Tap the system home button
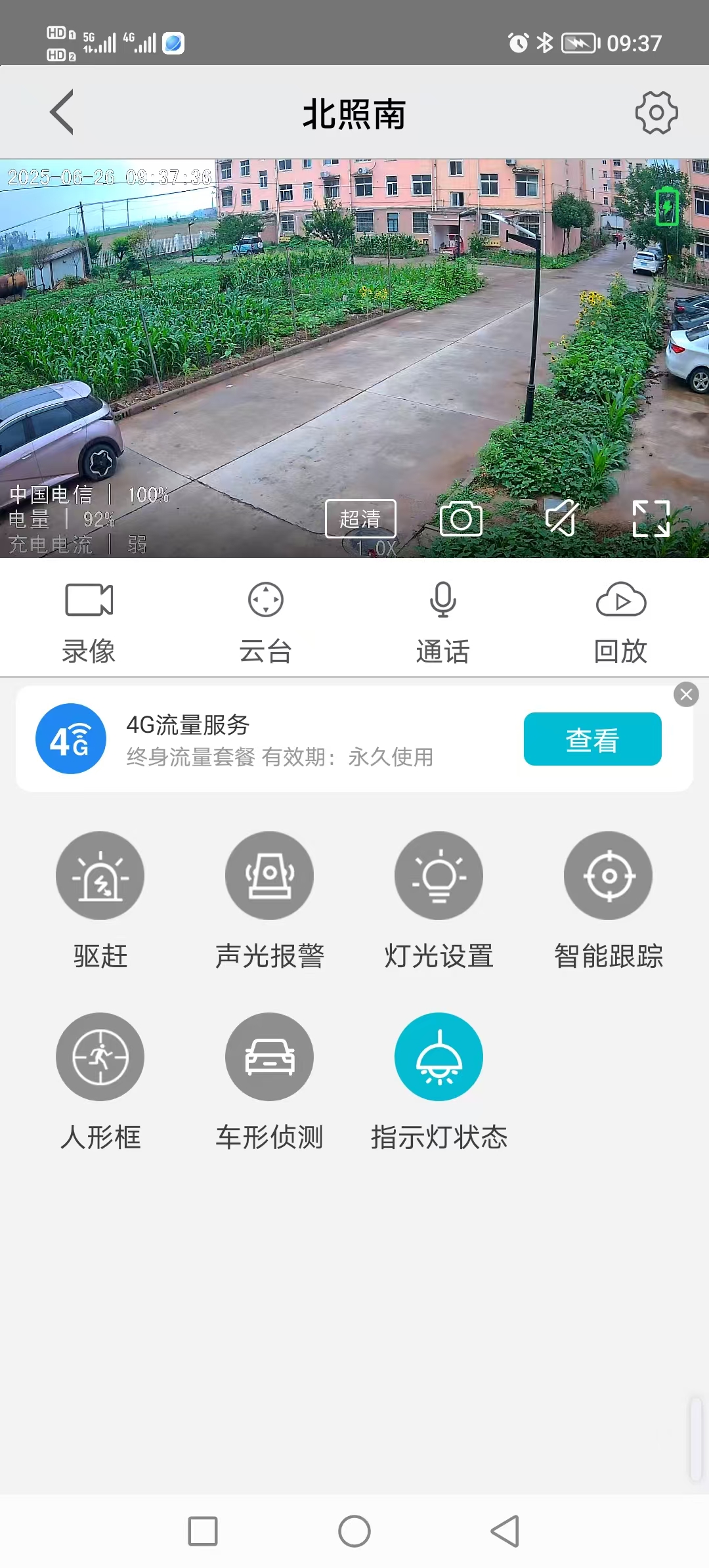The height and width of the screenshot is (1568, 709). pos(354,1531)
